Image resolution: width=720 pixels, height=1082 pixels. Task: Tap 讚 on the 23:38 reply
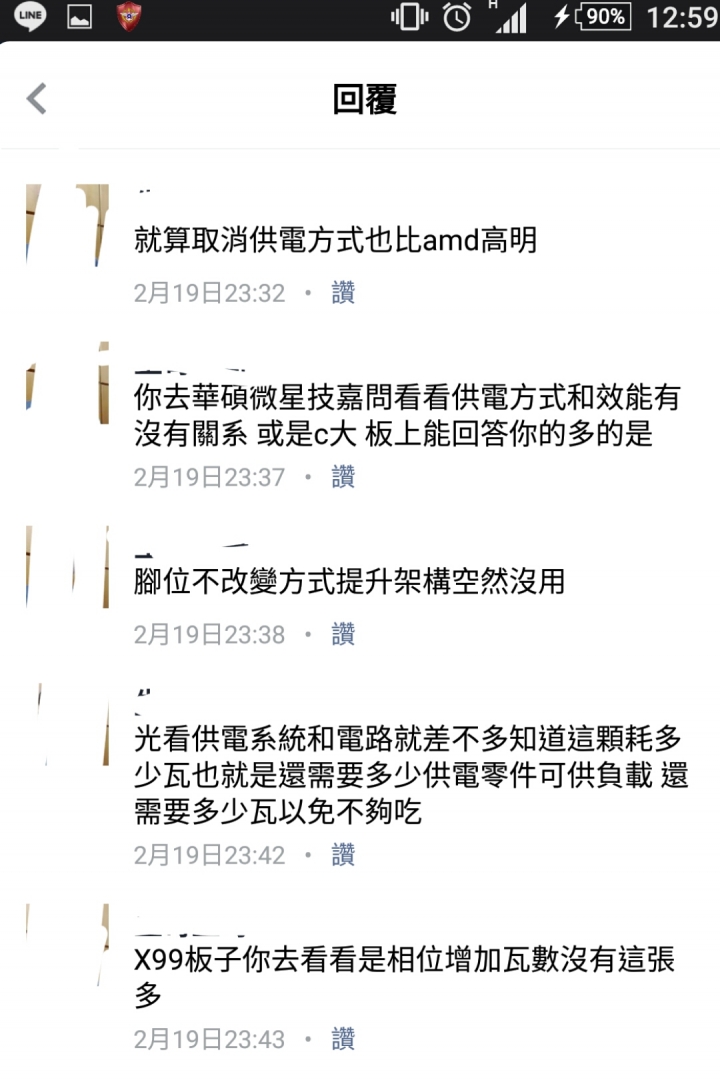(343, 634)
